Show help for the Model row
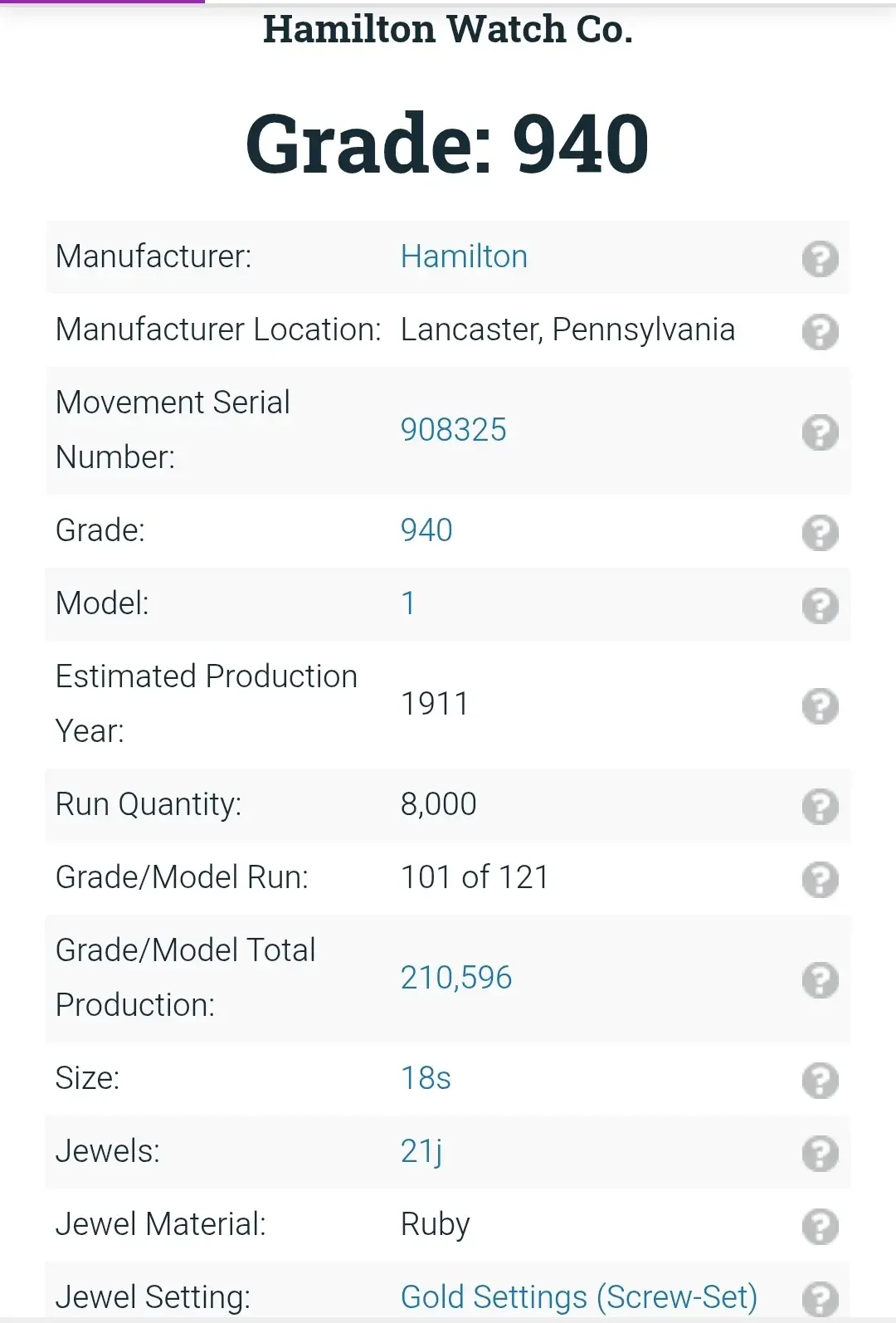The width and height of the screenshot is (896, 1323). (x=820, y=606)
